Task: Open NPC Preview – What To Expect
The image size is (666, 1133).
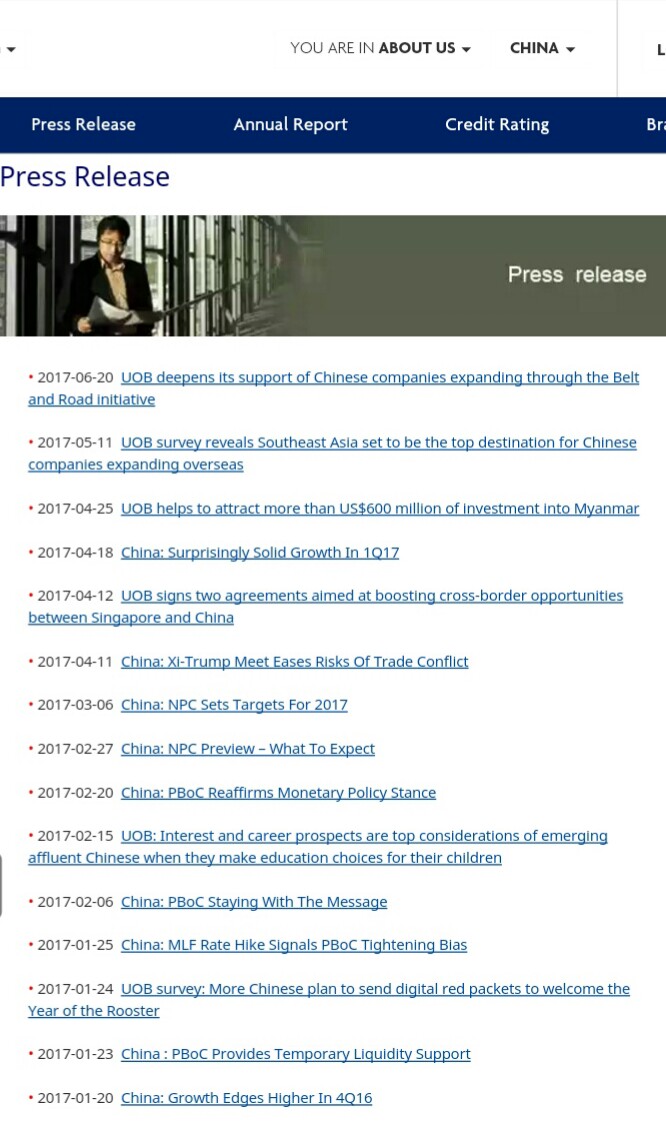Action: [x=248, y=749]
